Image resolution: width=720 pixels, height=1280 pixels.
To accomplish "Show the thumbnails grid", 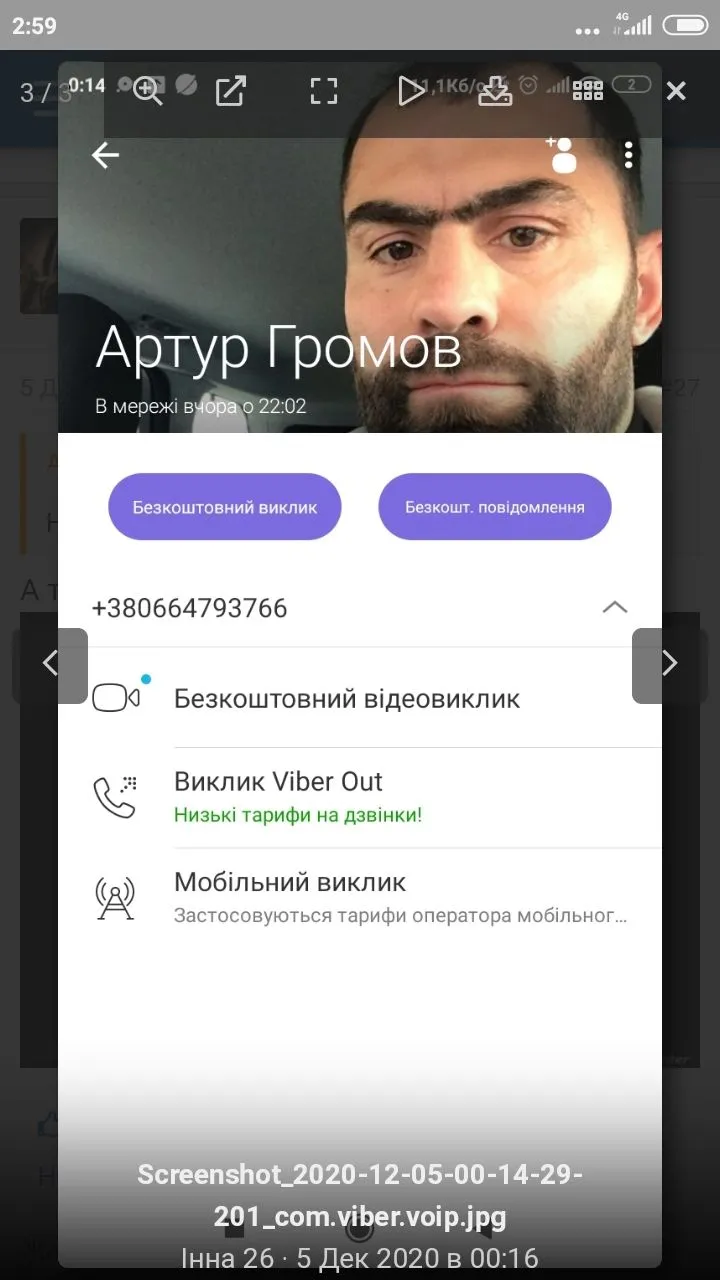I will click(x=588, y=91).
